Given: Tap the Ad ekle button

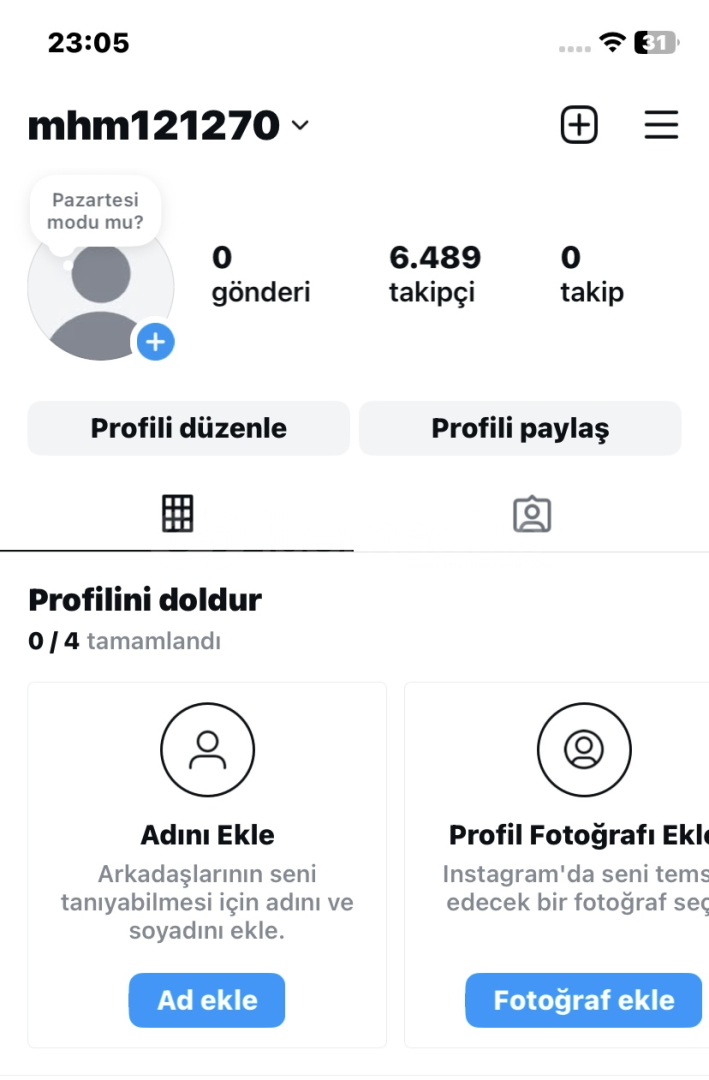Looking at the screenshot, I should click(x=207, y=1000).
